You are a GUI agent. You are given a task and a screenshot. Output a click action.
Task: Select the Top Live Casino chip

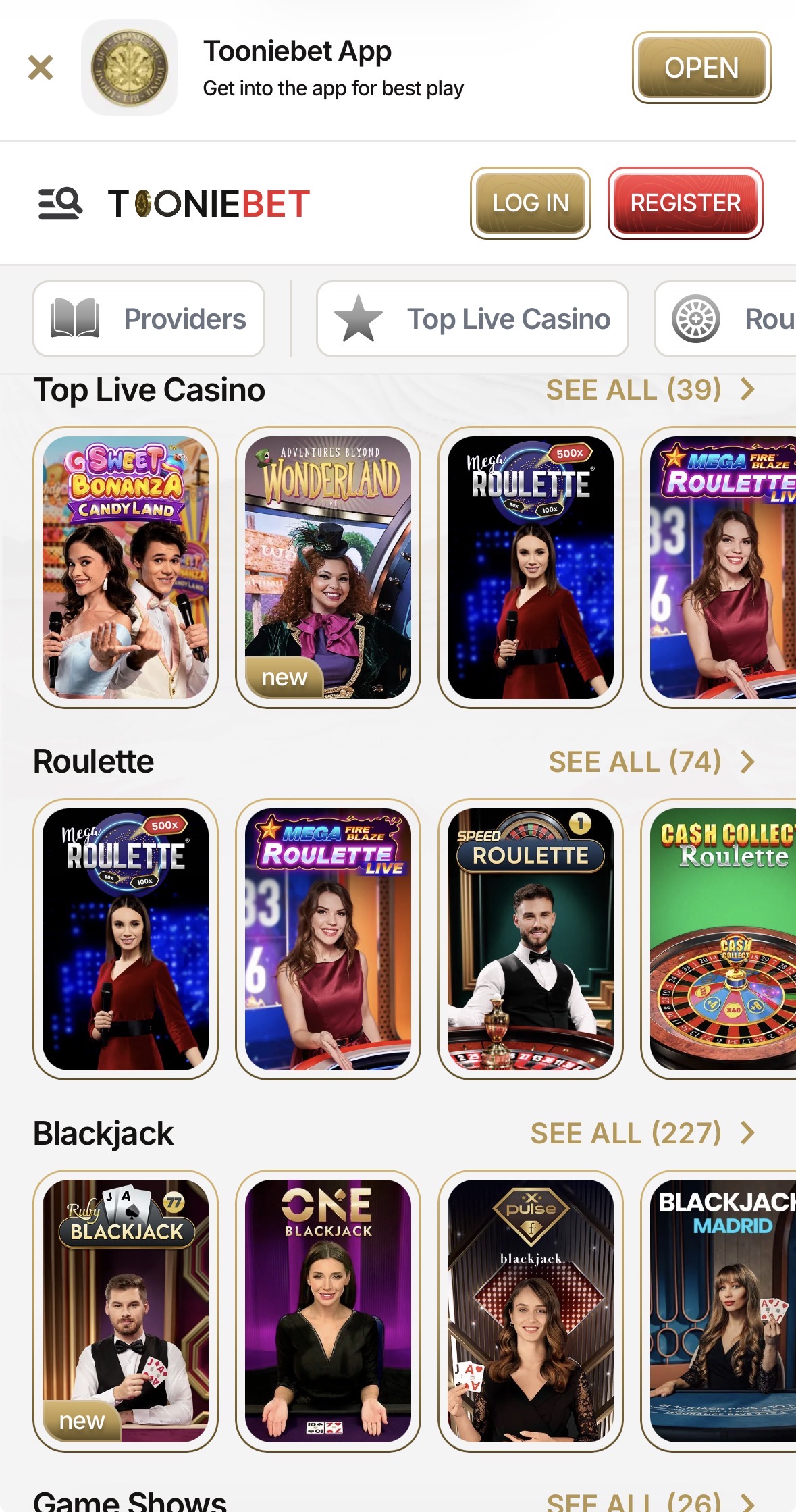tap(472, 319)
